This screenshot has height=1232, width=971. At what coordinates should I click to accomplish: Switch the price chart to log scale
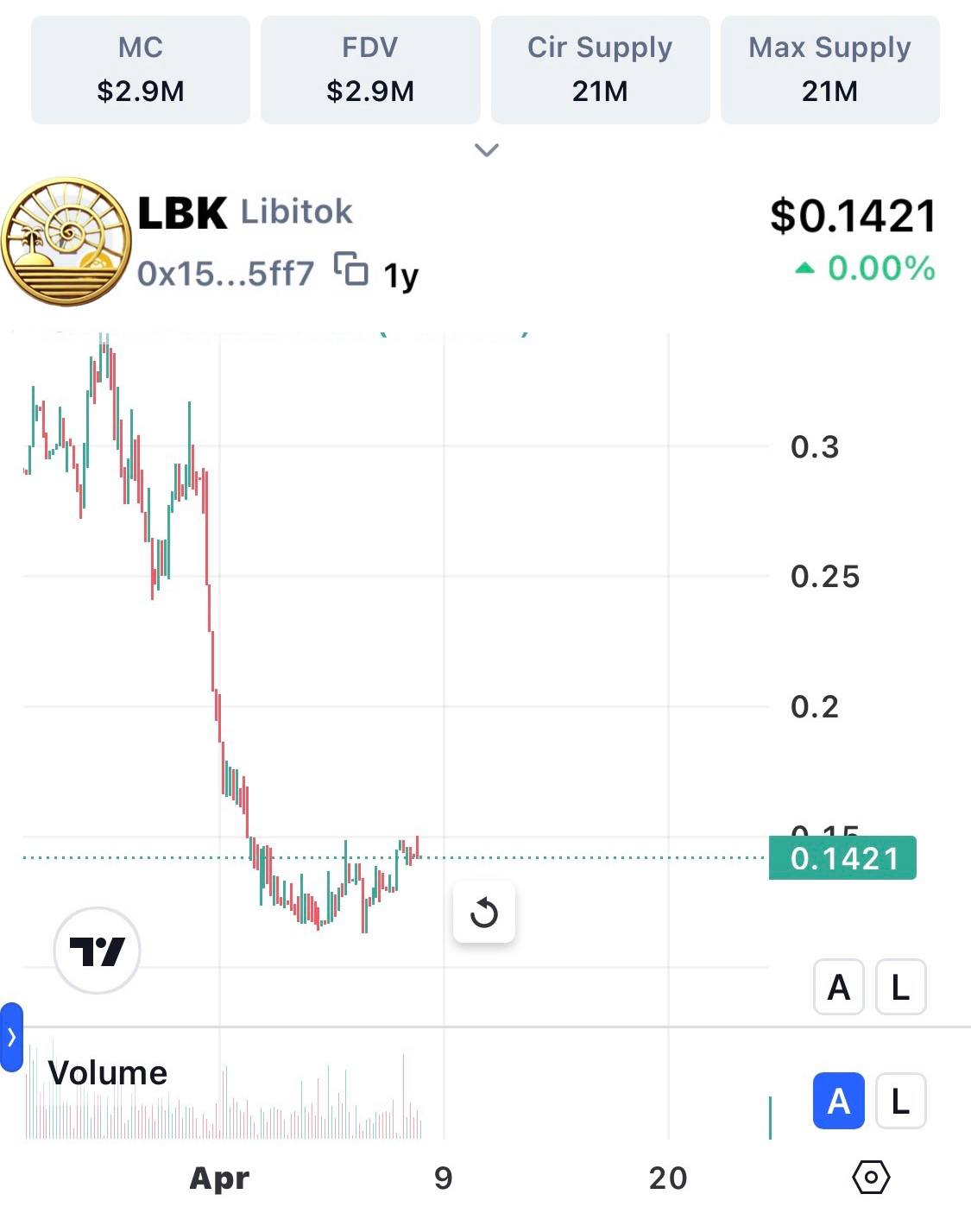click(x=901, y=987)
